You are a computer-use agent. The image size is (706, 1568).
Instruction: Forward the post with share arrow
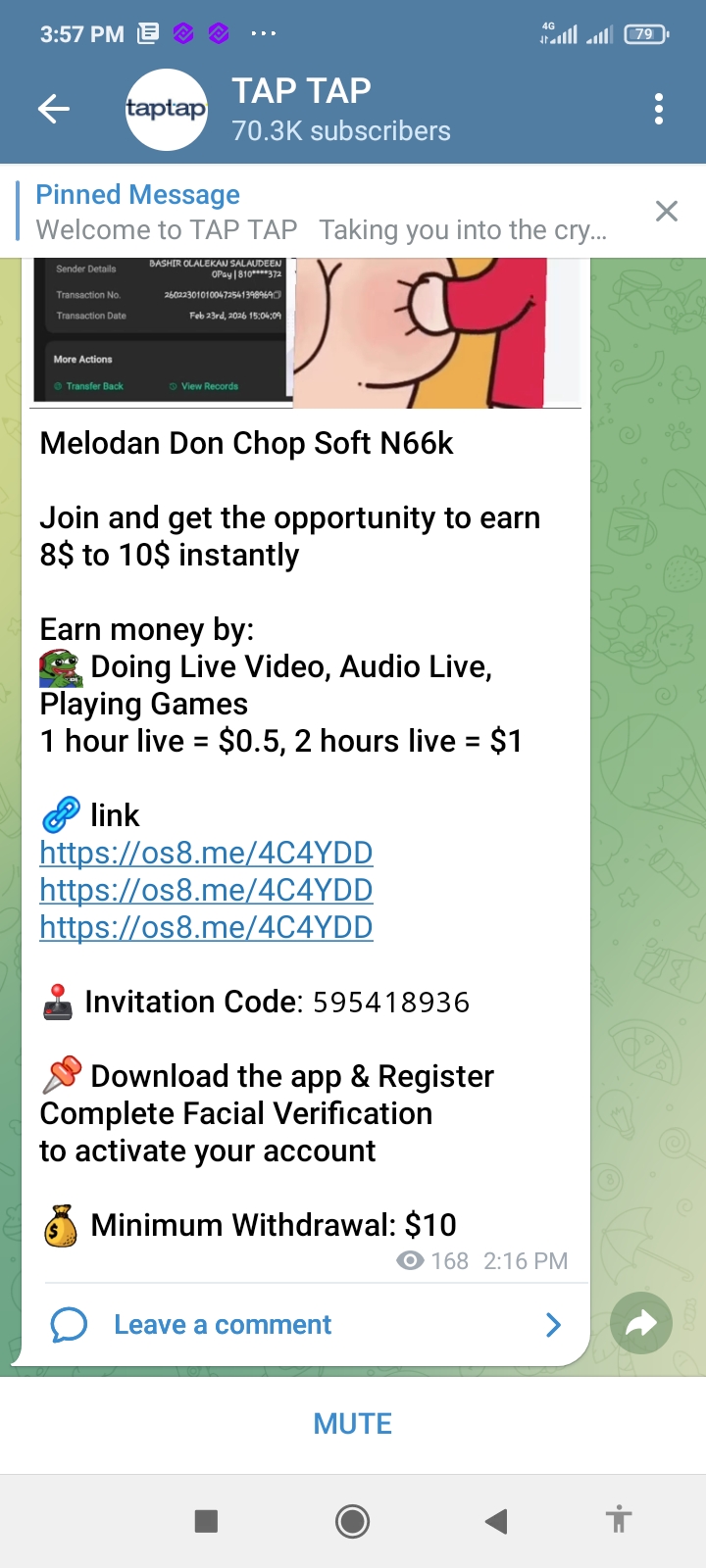(x=640, y=1324)
